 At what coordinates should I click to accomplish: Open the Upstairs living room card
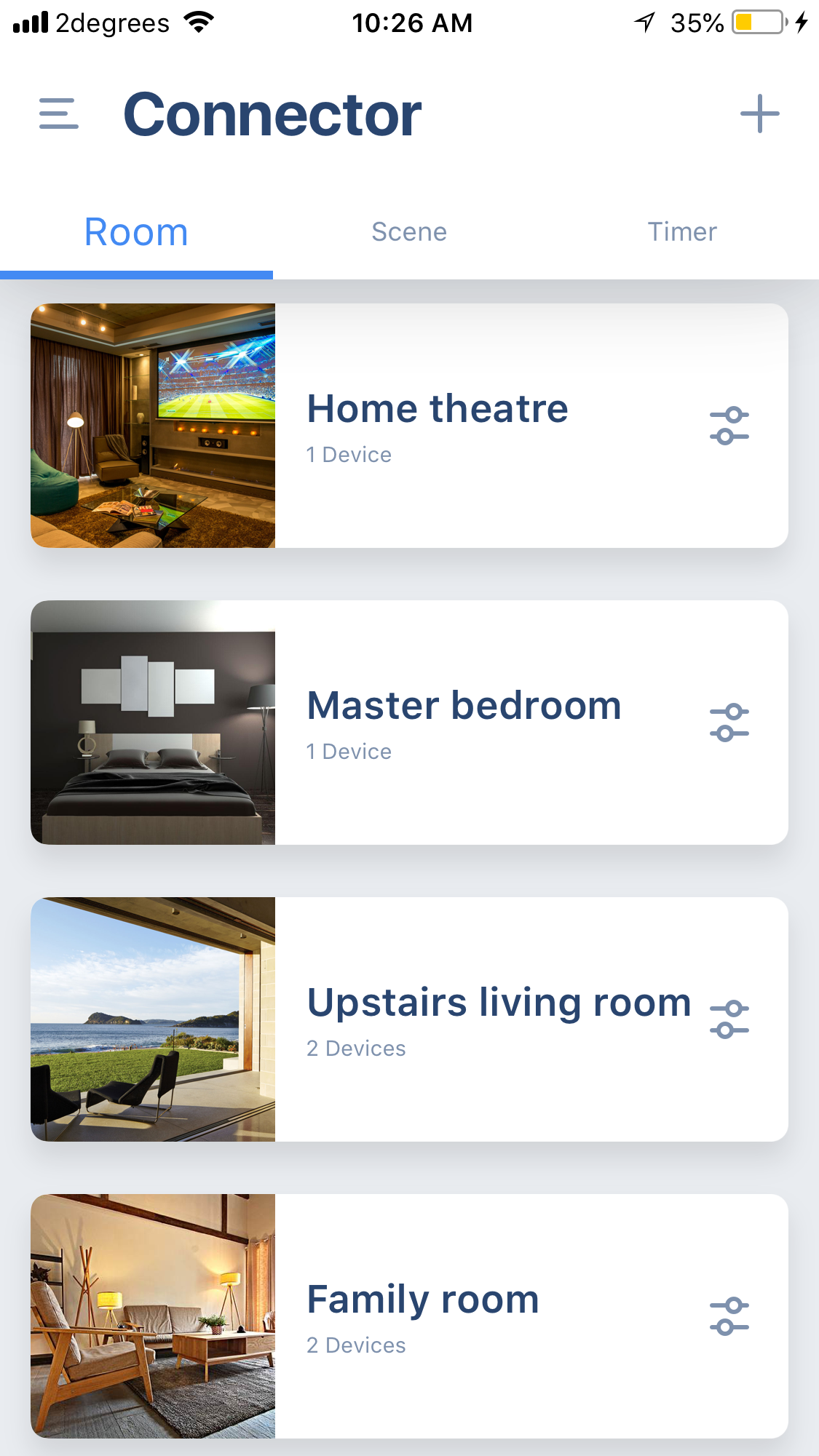click(x=409, y=1019)
